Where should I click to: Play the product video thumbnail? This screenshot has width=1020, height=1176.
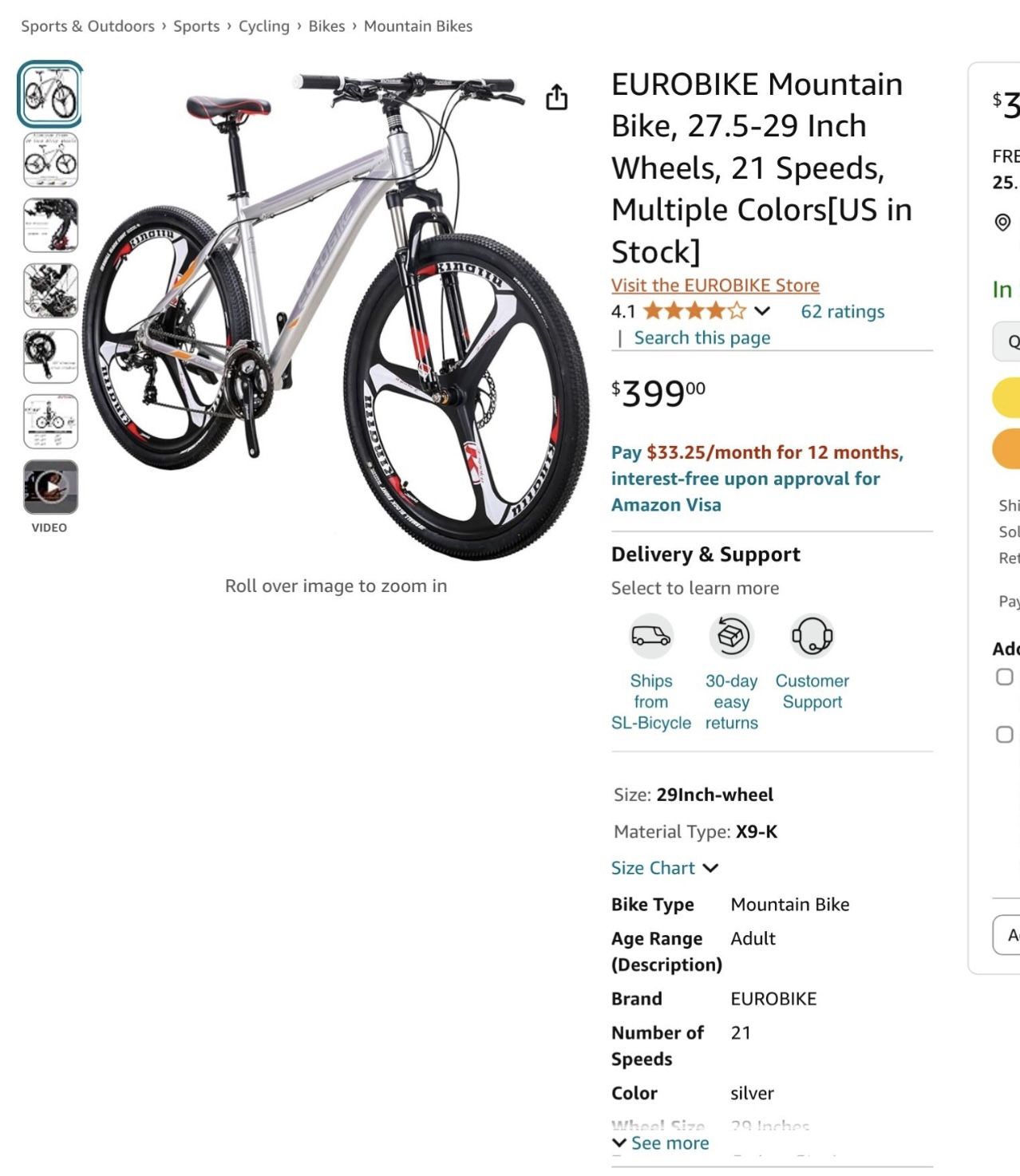50,487
